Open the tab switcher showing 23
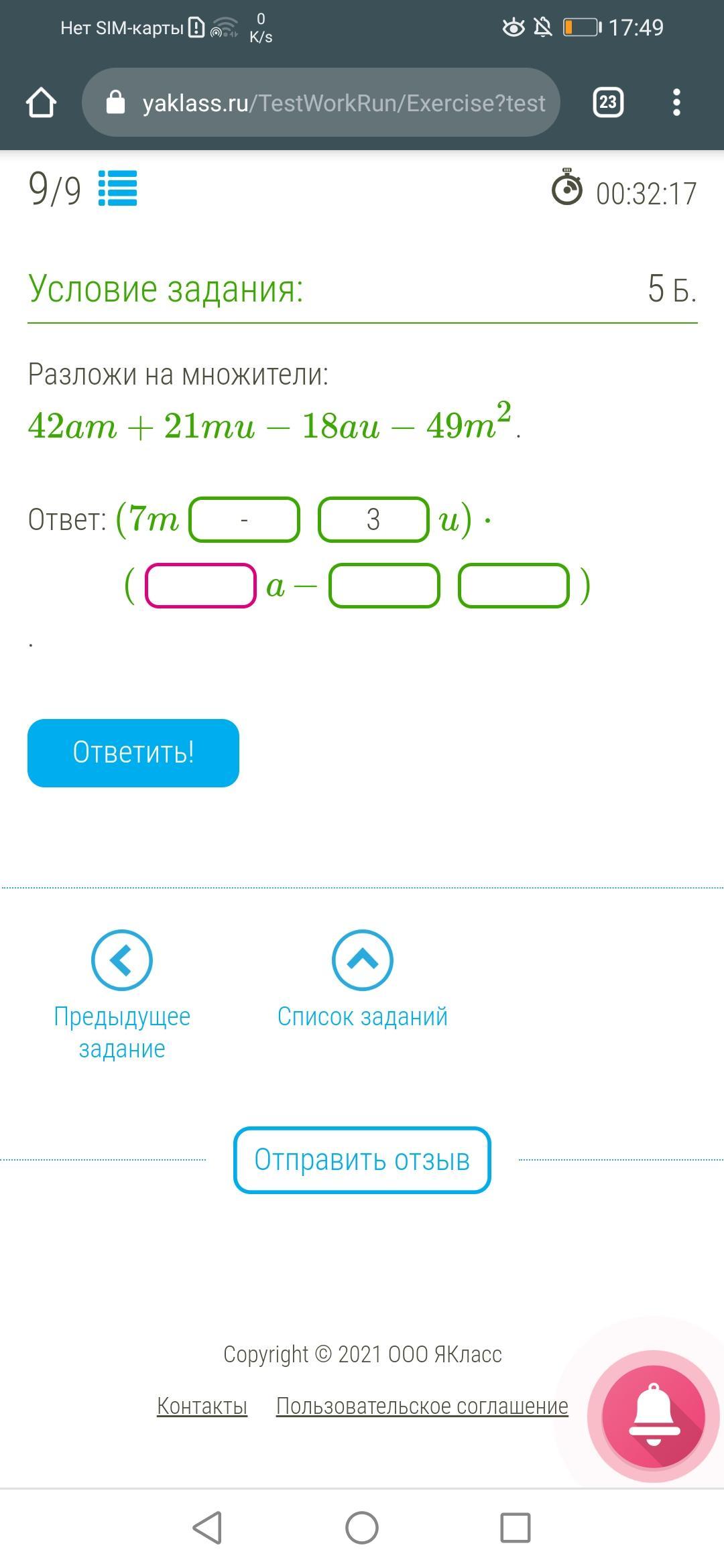The height and width of the screenshot is (1568, 724). point(608,103)
